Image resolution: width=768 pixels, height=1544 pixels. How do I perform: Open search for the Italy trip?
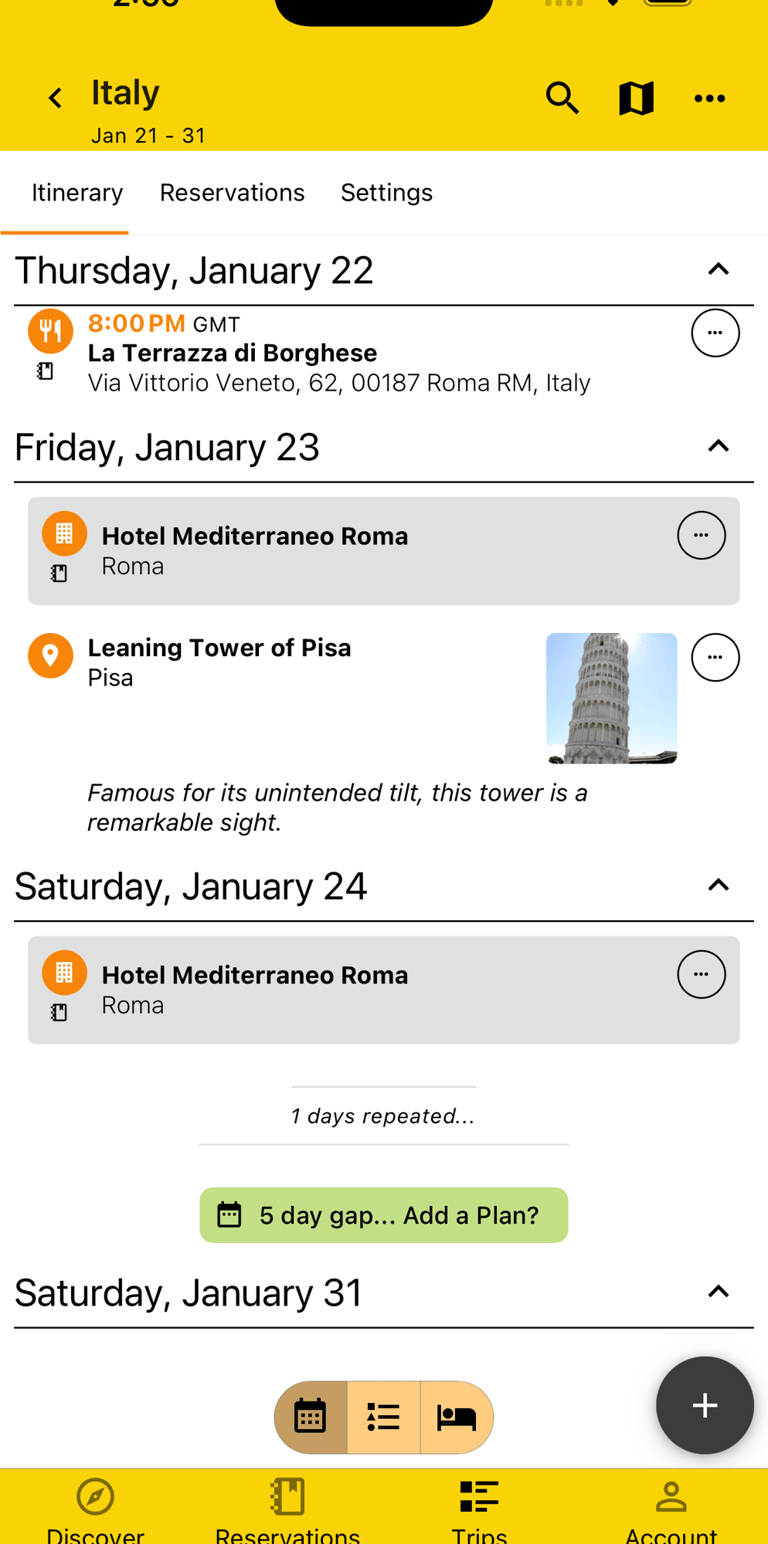pos(563,98)
